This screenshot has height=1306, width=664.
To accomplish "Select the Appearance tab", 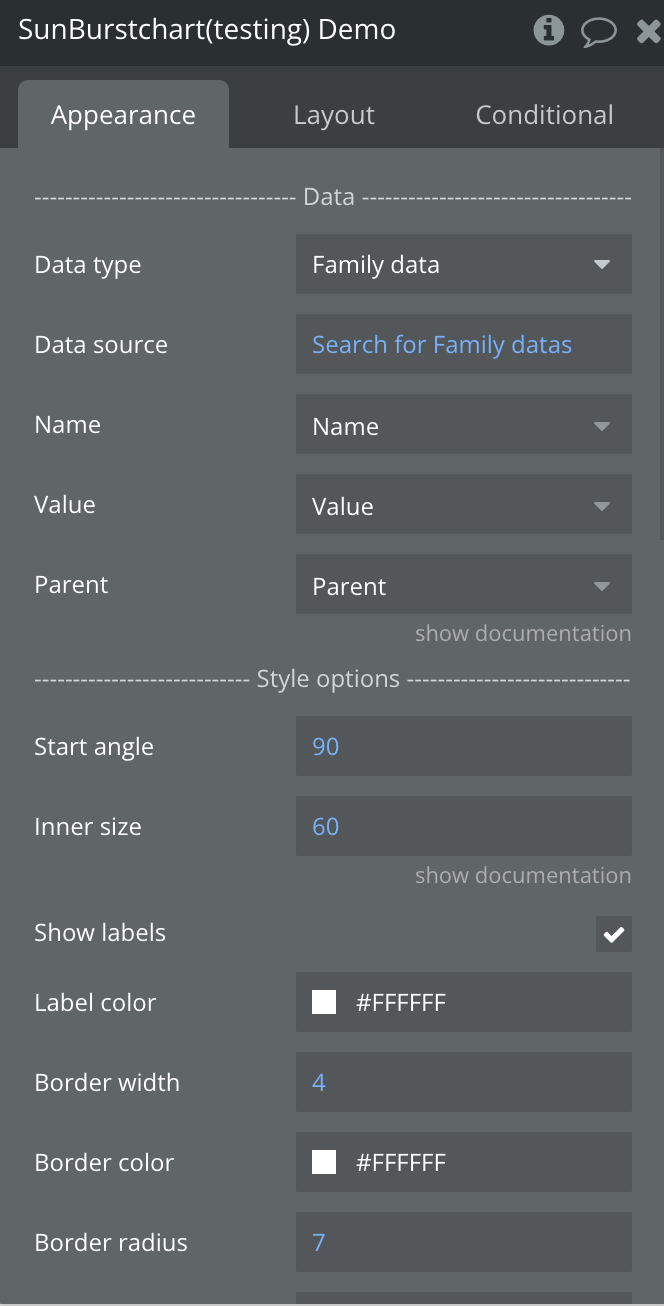I will (x=123, y=115).
